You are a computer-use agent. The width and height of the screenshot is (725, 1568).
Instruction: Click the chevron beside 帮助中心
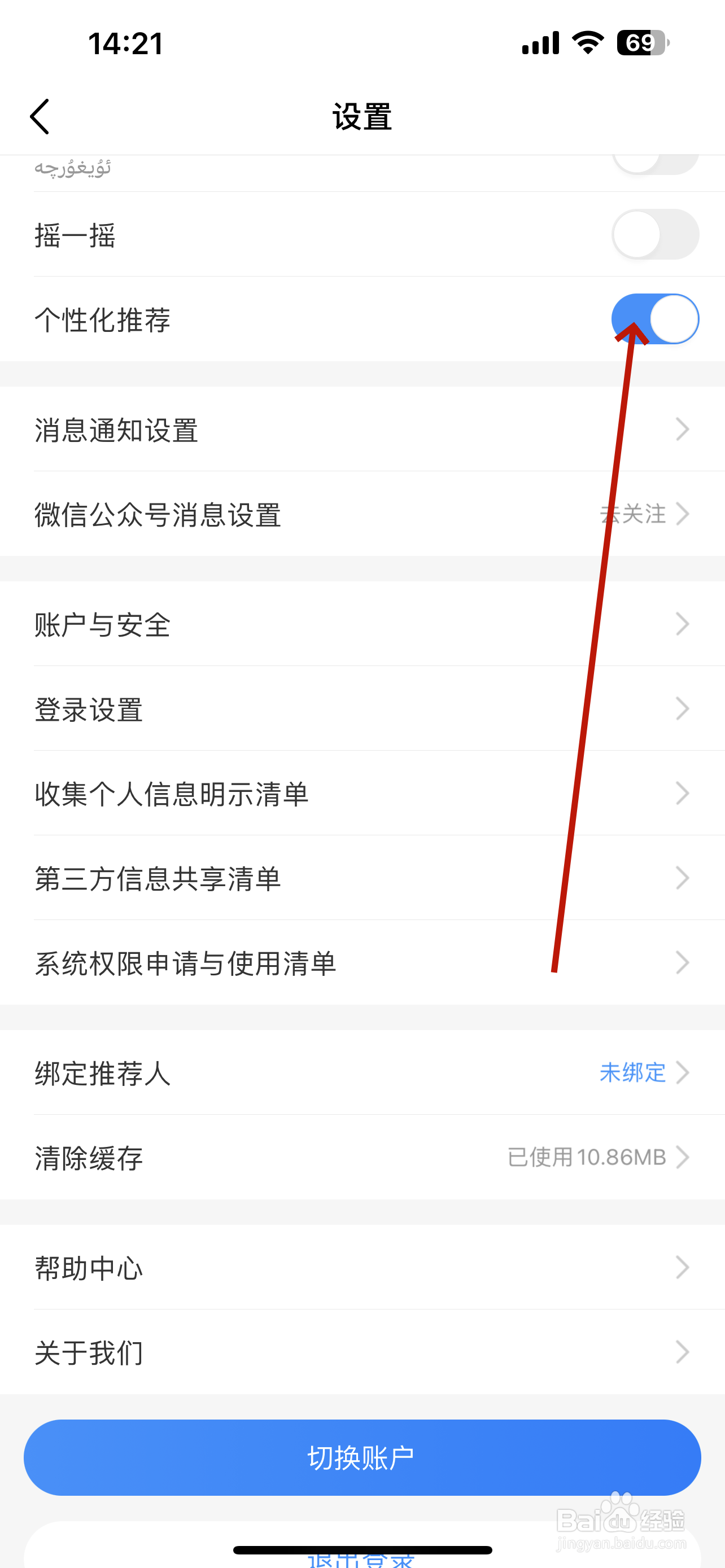(x=683, y=1268)
